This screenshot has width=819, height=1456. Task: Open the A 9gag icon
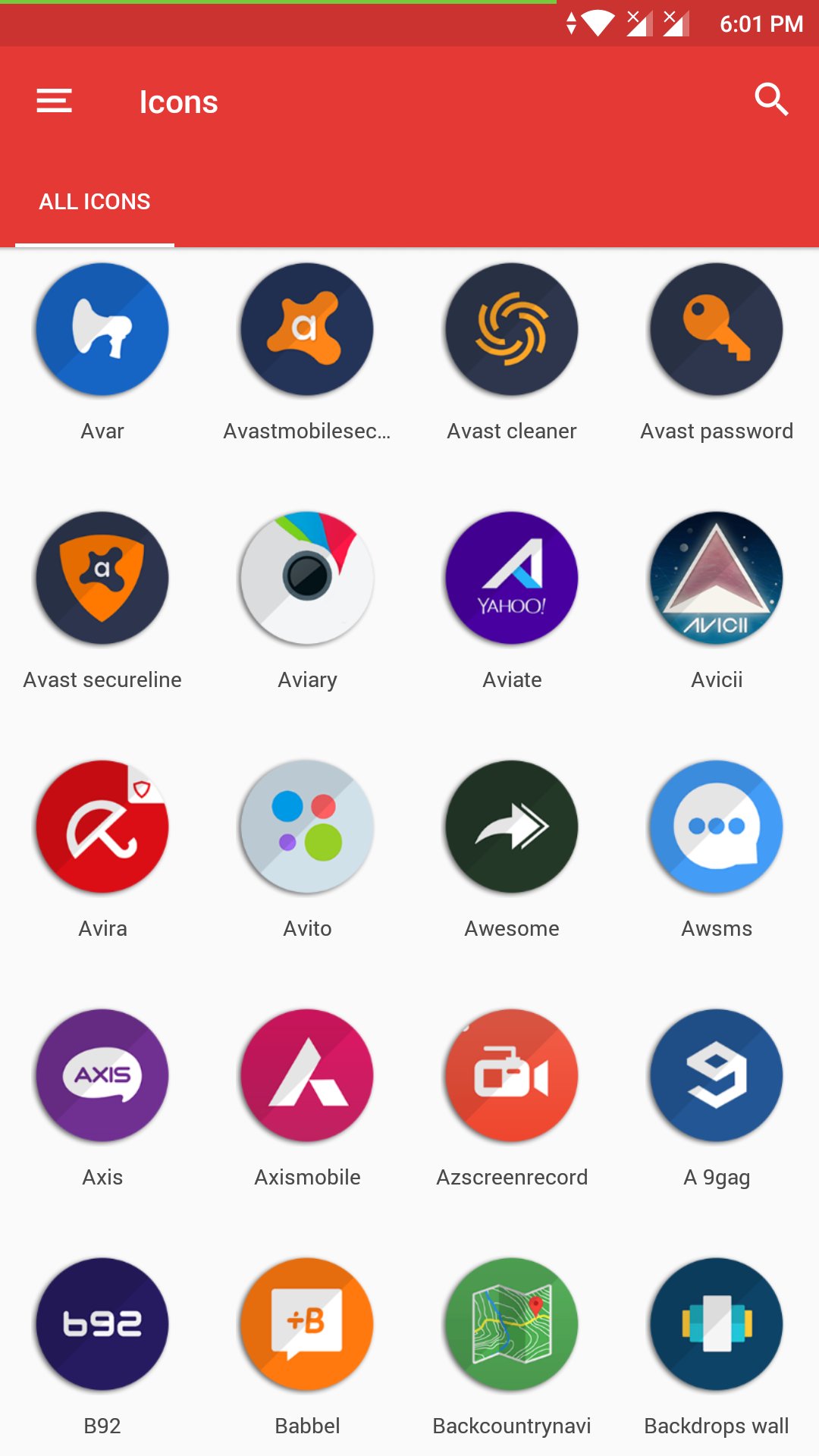[x=716, y=1075]
